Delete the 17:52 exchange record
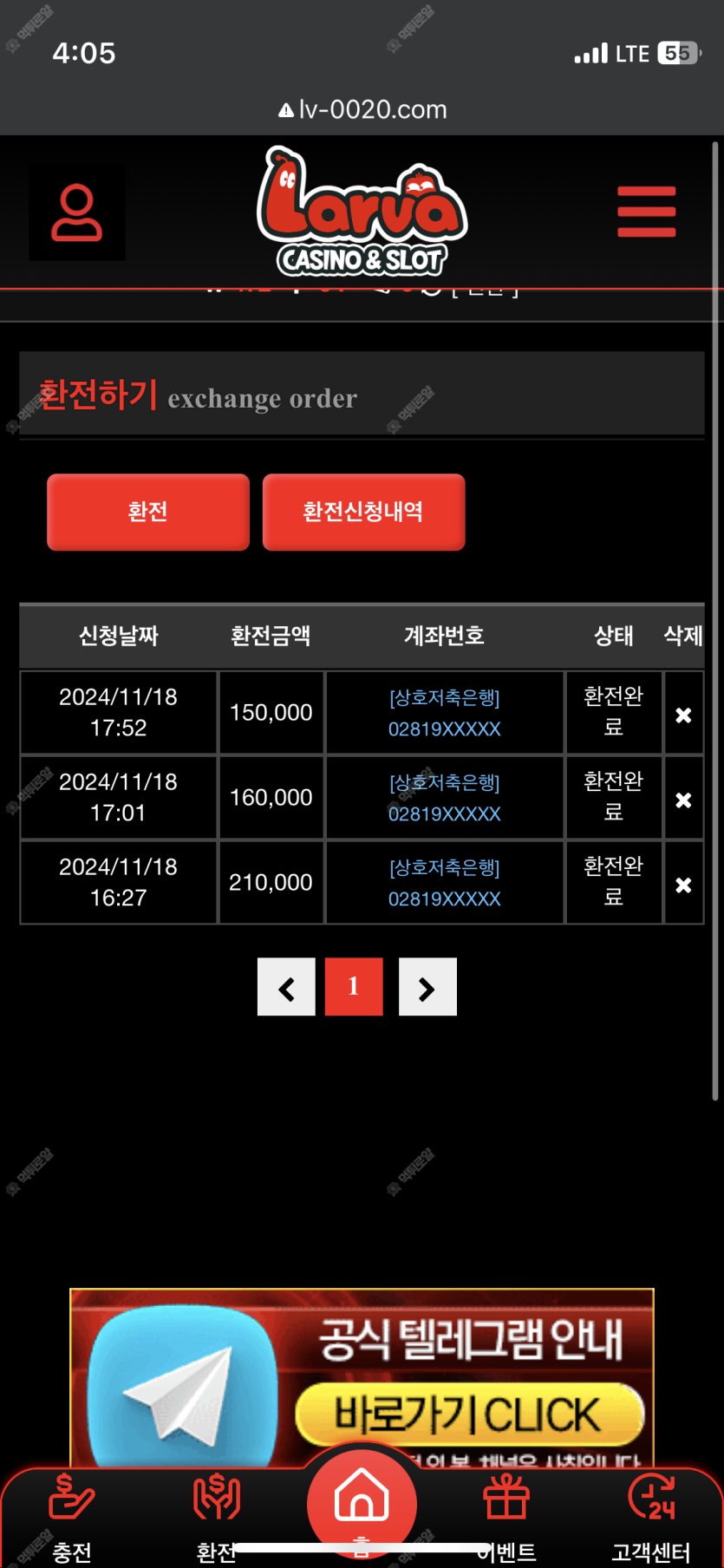Viewport: 724px width, 1568px height. (x=683, y=715)
